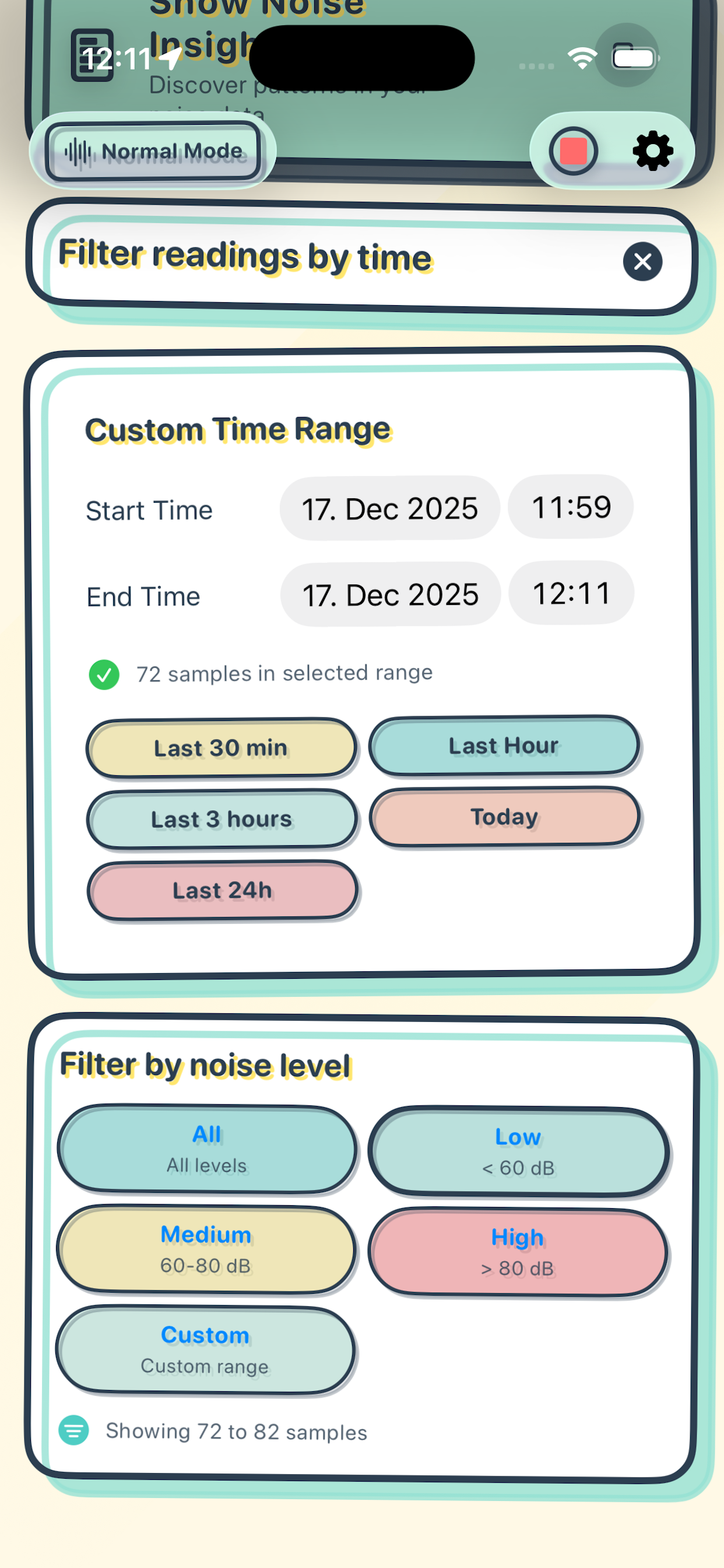The width and height of the screenshot is (724, 1568).
Task: Filter readings to Today
Action: [504, 817]
